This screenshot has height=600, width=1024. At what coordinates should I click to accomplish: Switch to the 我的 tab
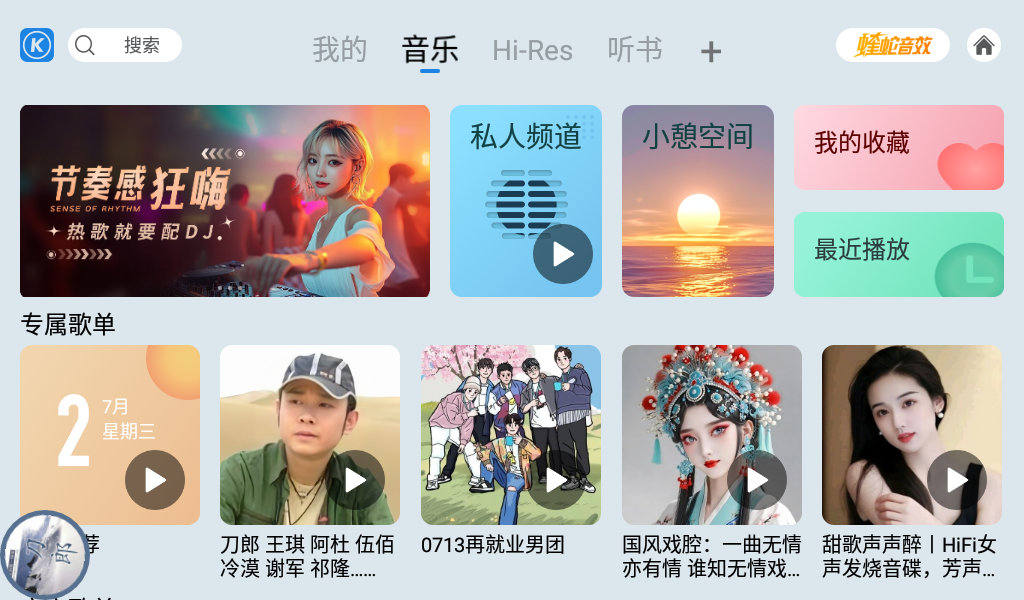(x=340, y=49)
